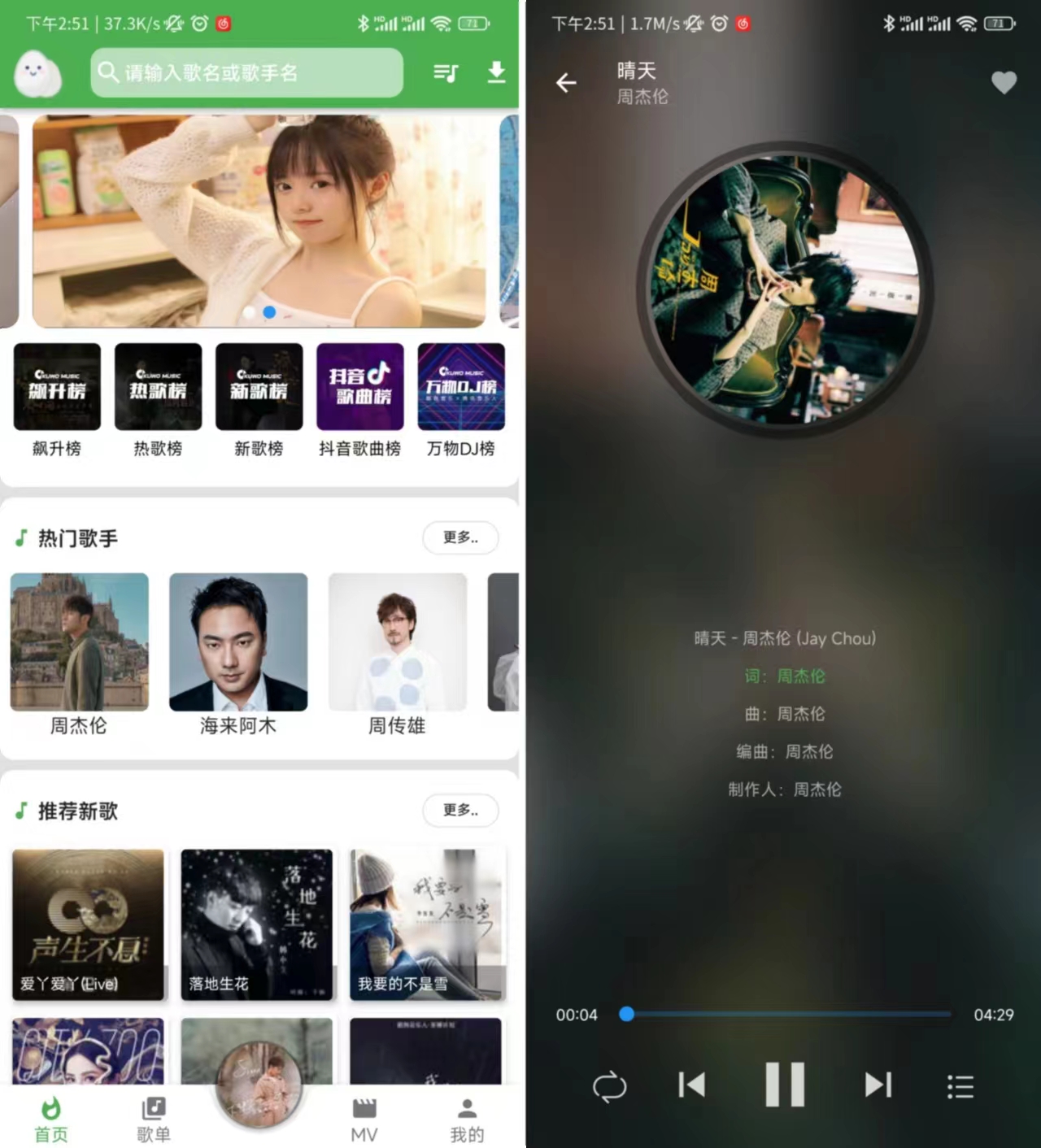Favorite the song 晴天 with the heart icon
The height and width of the screenshot is (1148, 1041).
tap(1004, 83)
